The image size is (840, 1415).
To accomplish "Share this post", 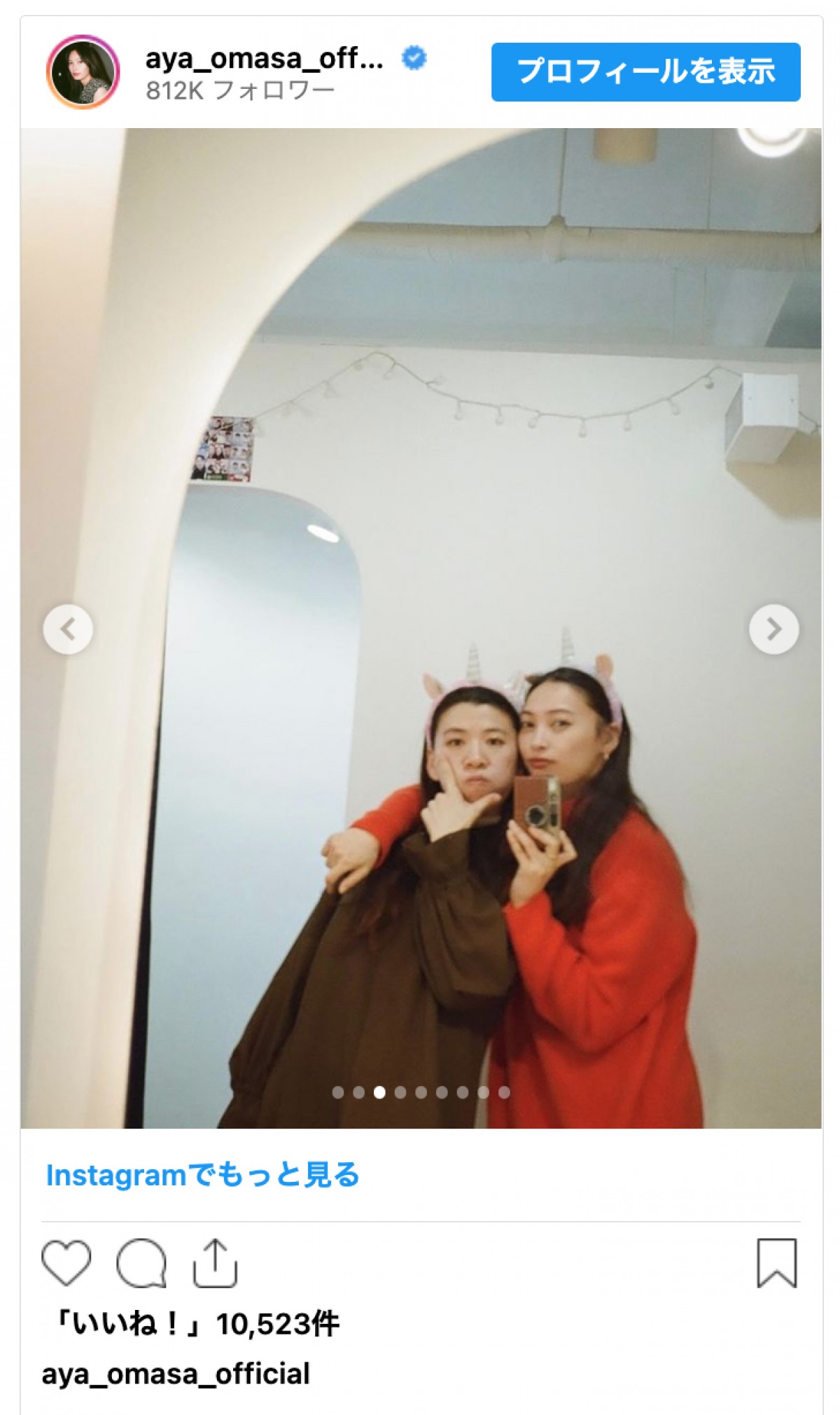I will [216, 1264].
